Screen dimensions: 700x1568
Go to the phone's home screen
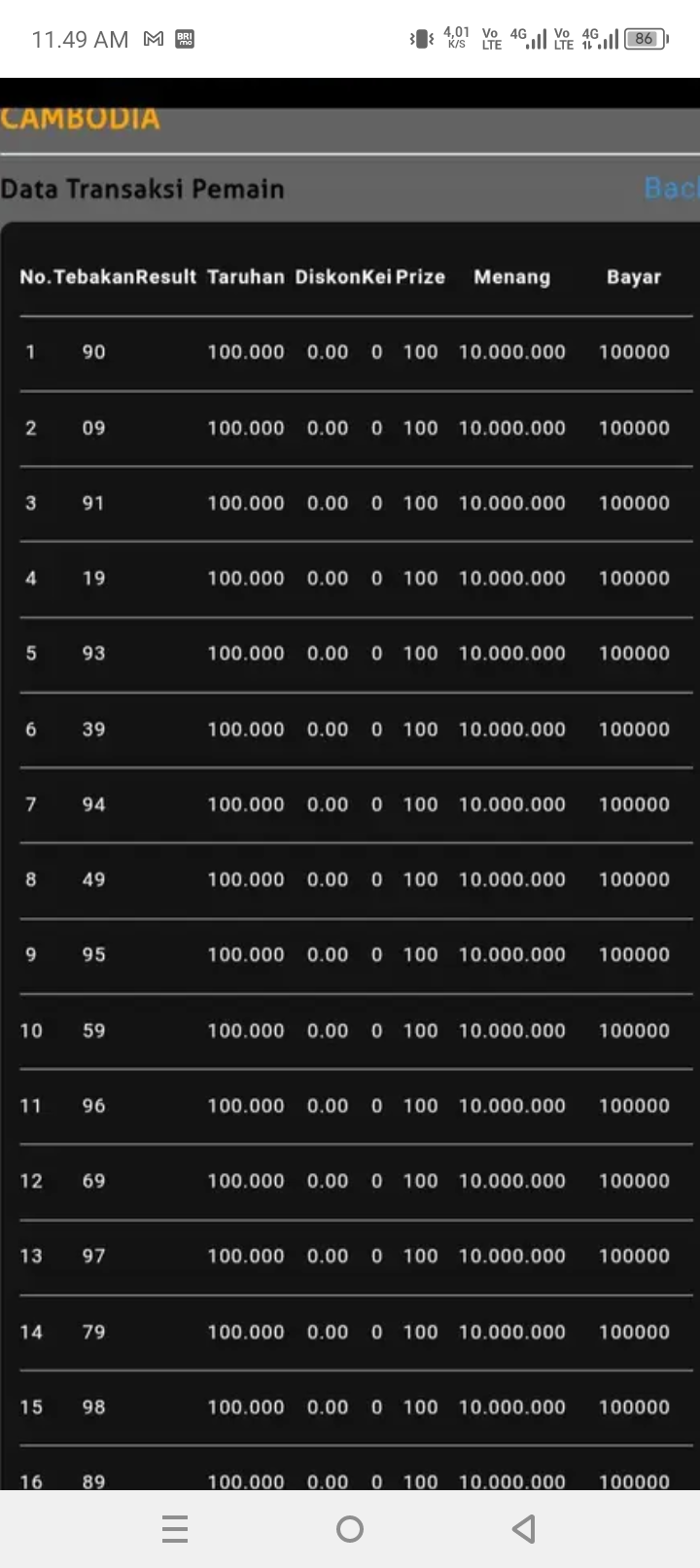(350, 1529)
